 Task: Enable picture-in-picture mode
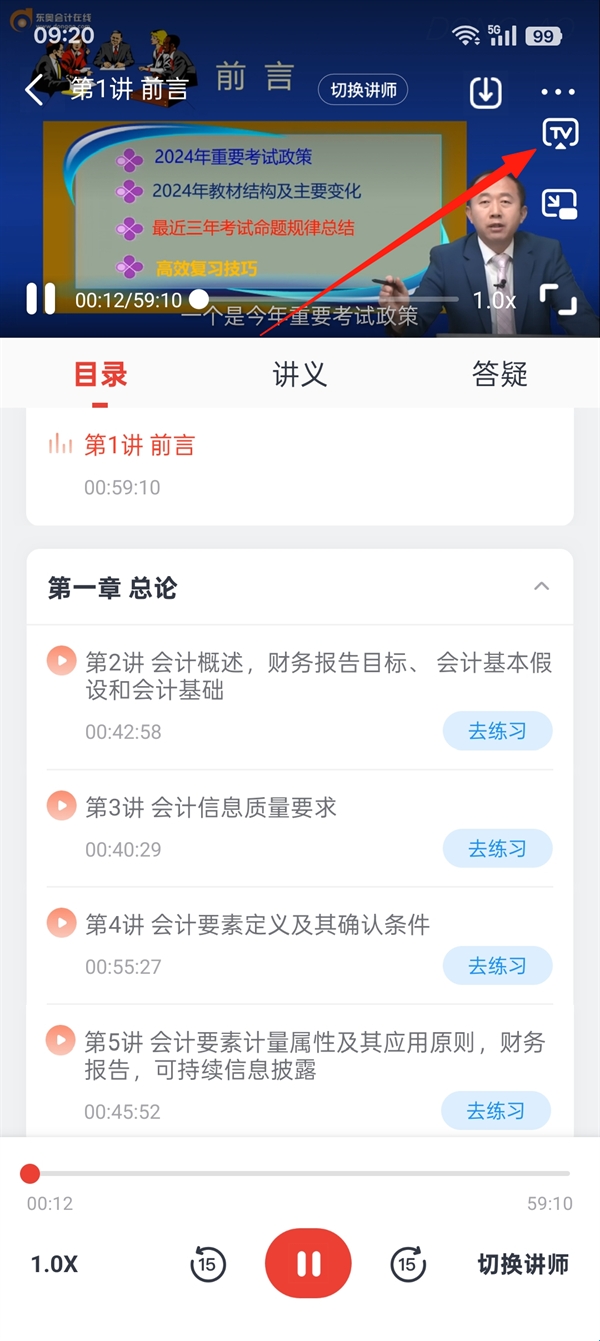(x=559, y=204)
